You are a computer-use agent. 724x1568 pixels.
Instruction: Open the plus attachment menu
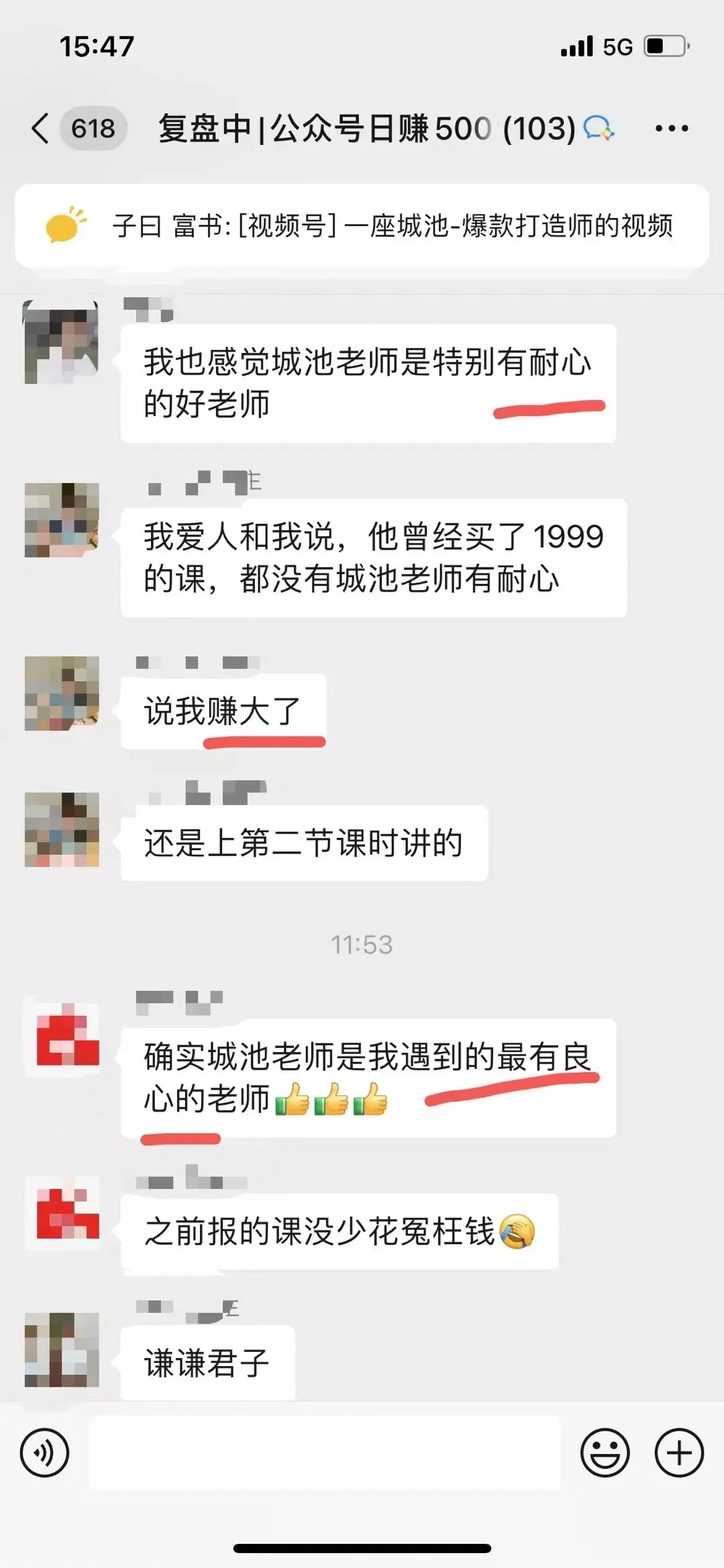[x=679, y=1453]
